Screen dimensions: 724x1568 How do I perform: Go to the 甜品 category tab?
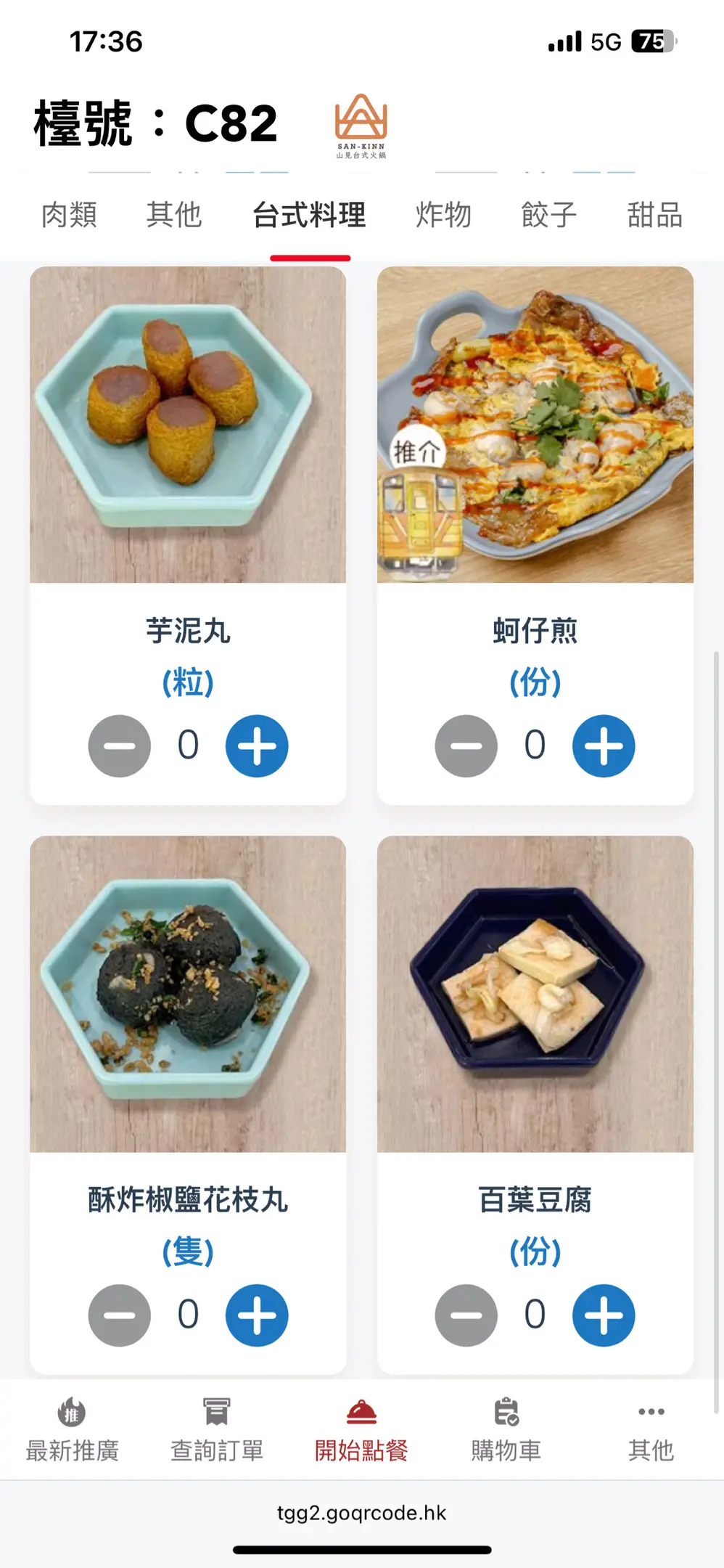click(x=654, y=216)
